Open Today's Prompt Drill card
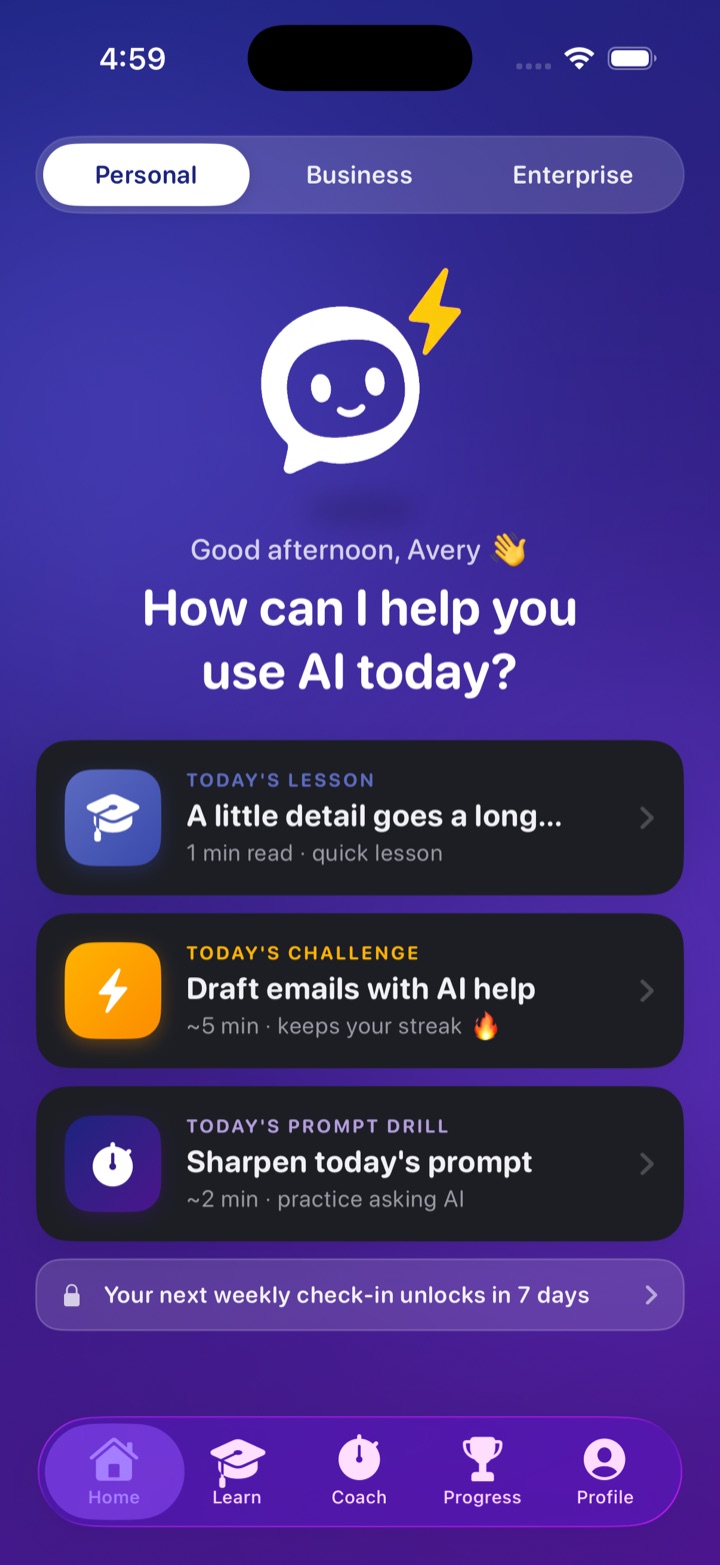Screen dimensions: 720x1565 (x=360, y=1164)
